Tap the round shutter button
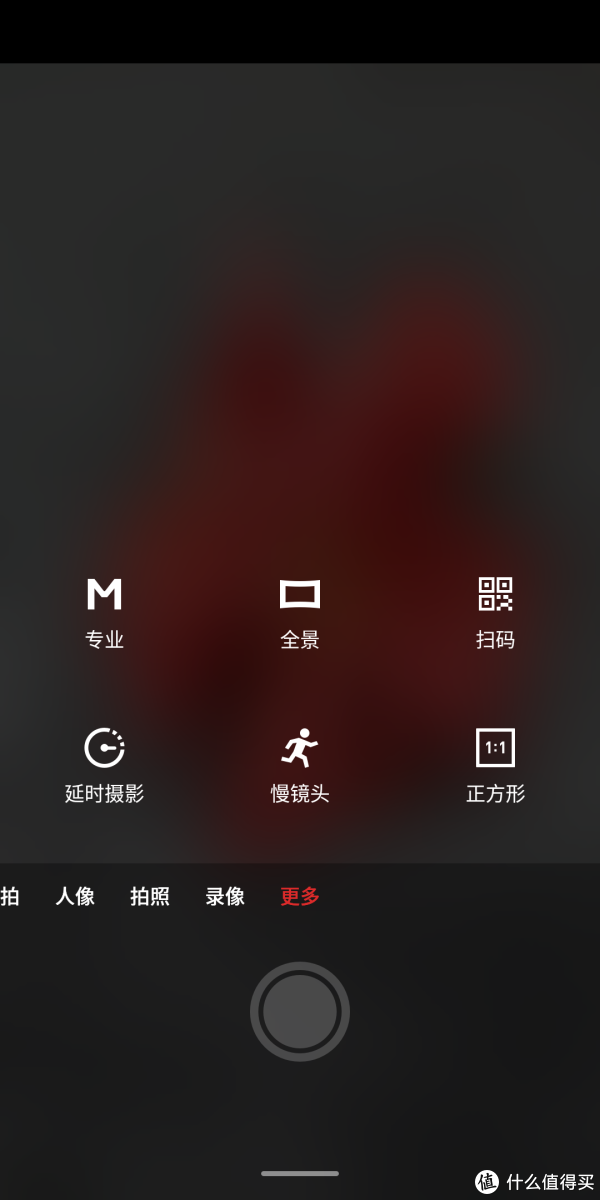600x1200 pixels. pyautogui.click(x=300, y=1012)
